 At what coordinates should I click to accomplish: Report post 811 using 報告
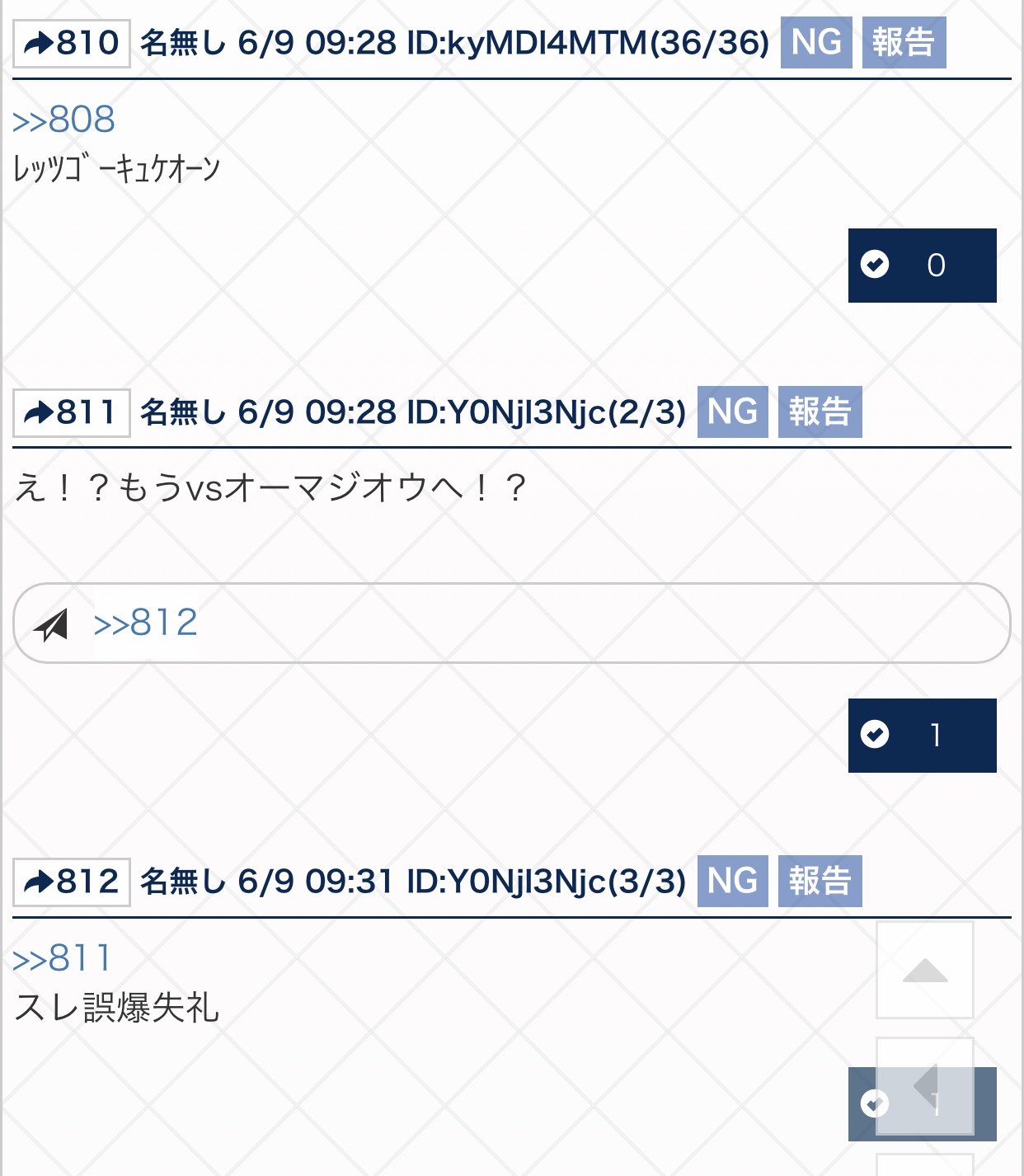(820, 412)
